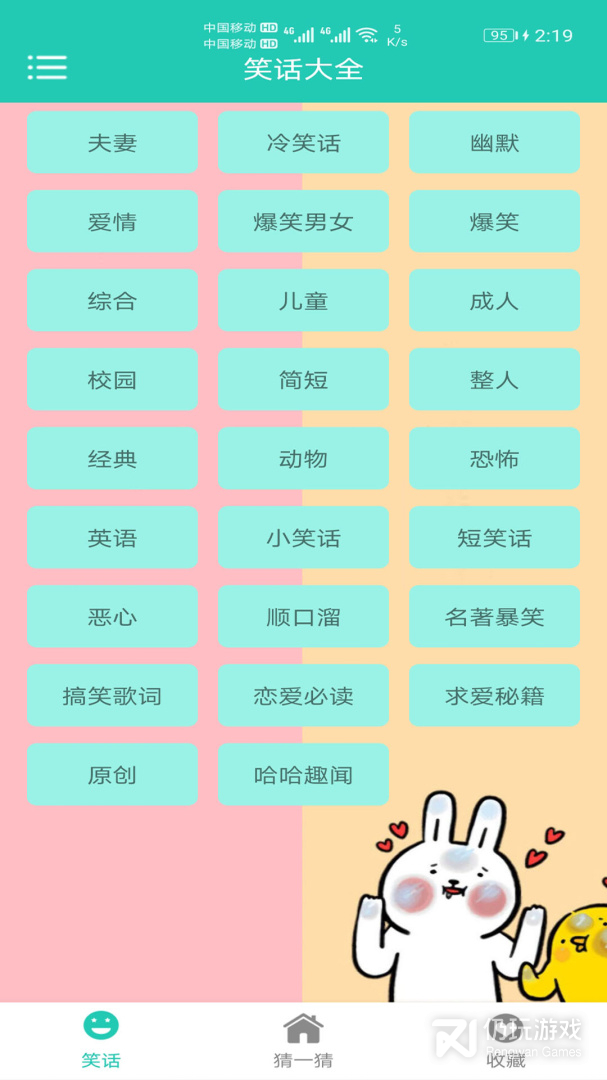Switch to the 猜一猜 tab

coord(303,1040)
